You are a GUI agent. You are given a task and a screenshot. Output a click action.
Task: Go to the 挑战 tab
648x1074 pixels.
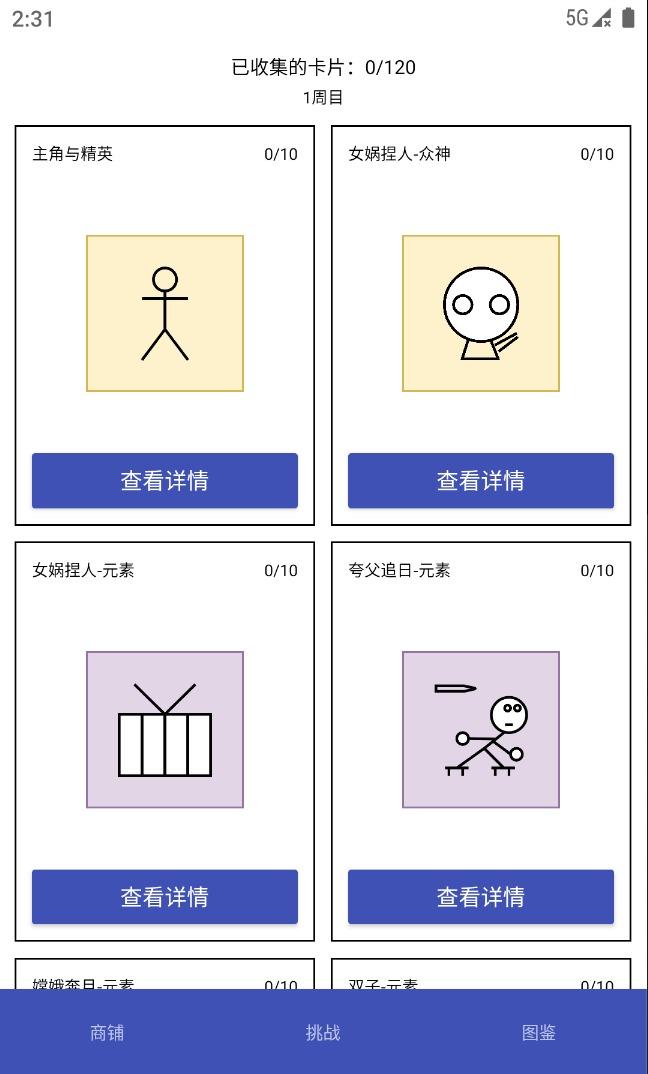click(323, 1033)
